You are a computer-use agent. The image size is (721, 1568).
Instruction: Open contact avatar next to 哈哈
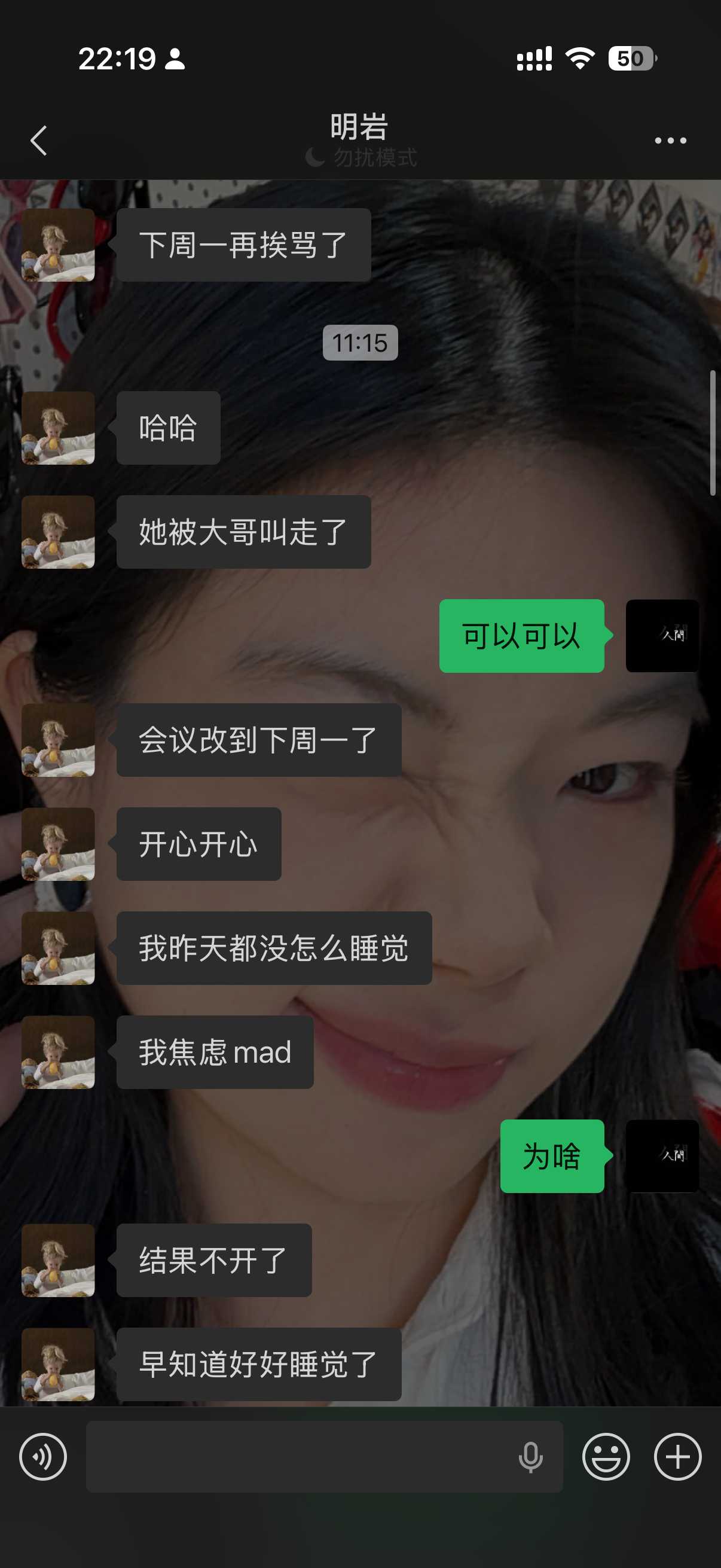point(59,428)
